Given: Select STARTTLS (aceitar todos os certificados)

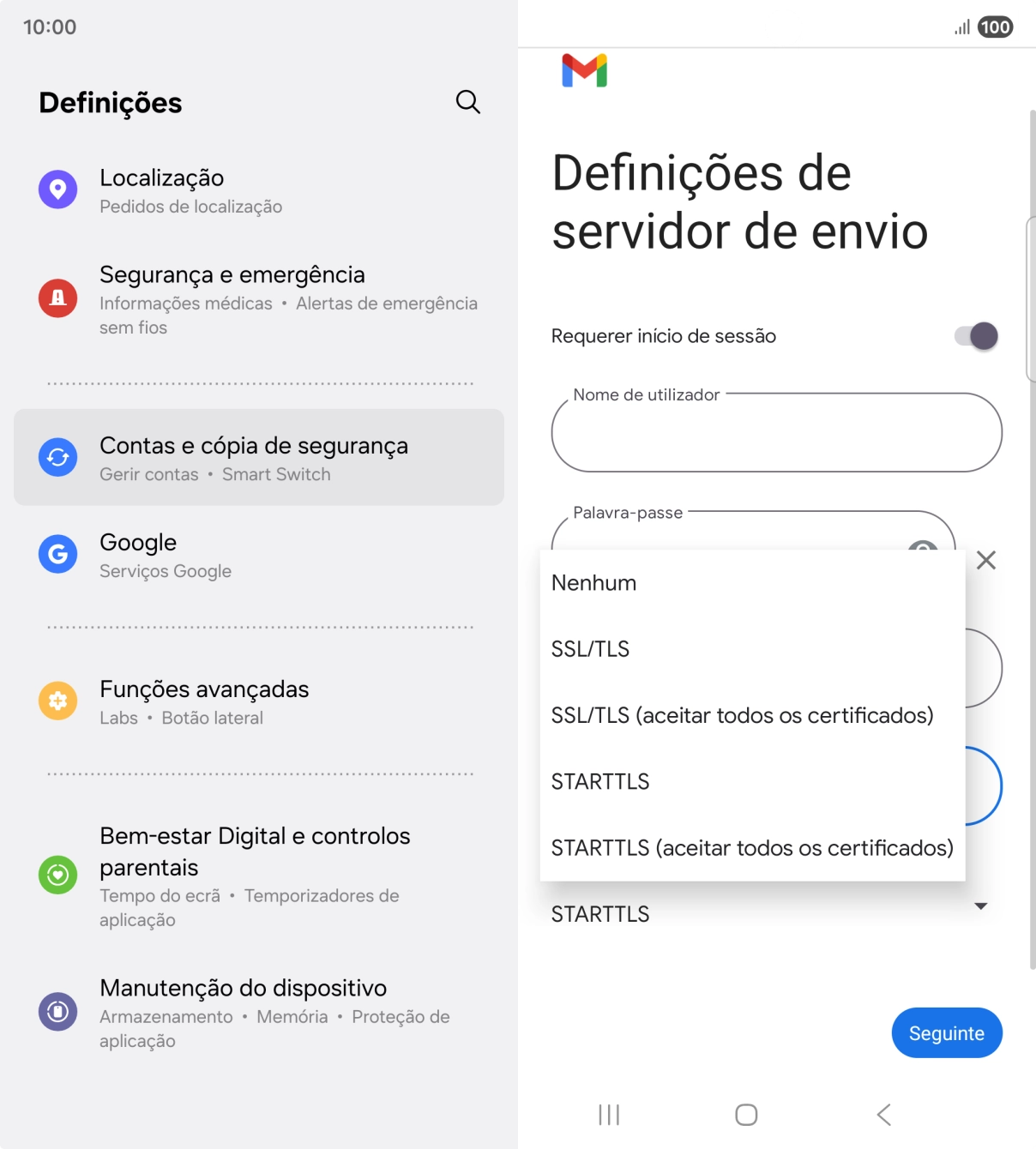Looking at the screenshot, I should click(x=752, y=847).
